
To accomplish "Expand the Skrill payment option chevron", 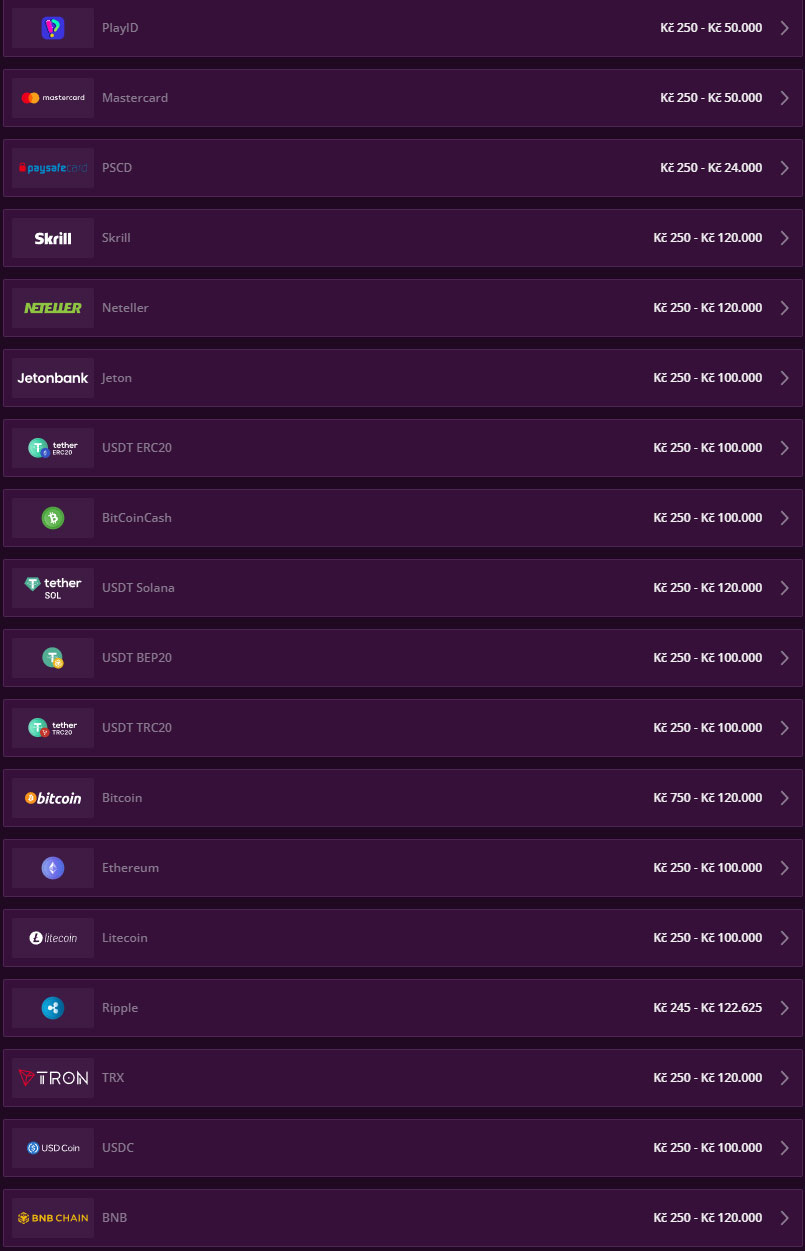I will 784,237.
